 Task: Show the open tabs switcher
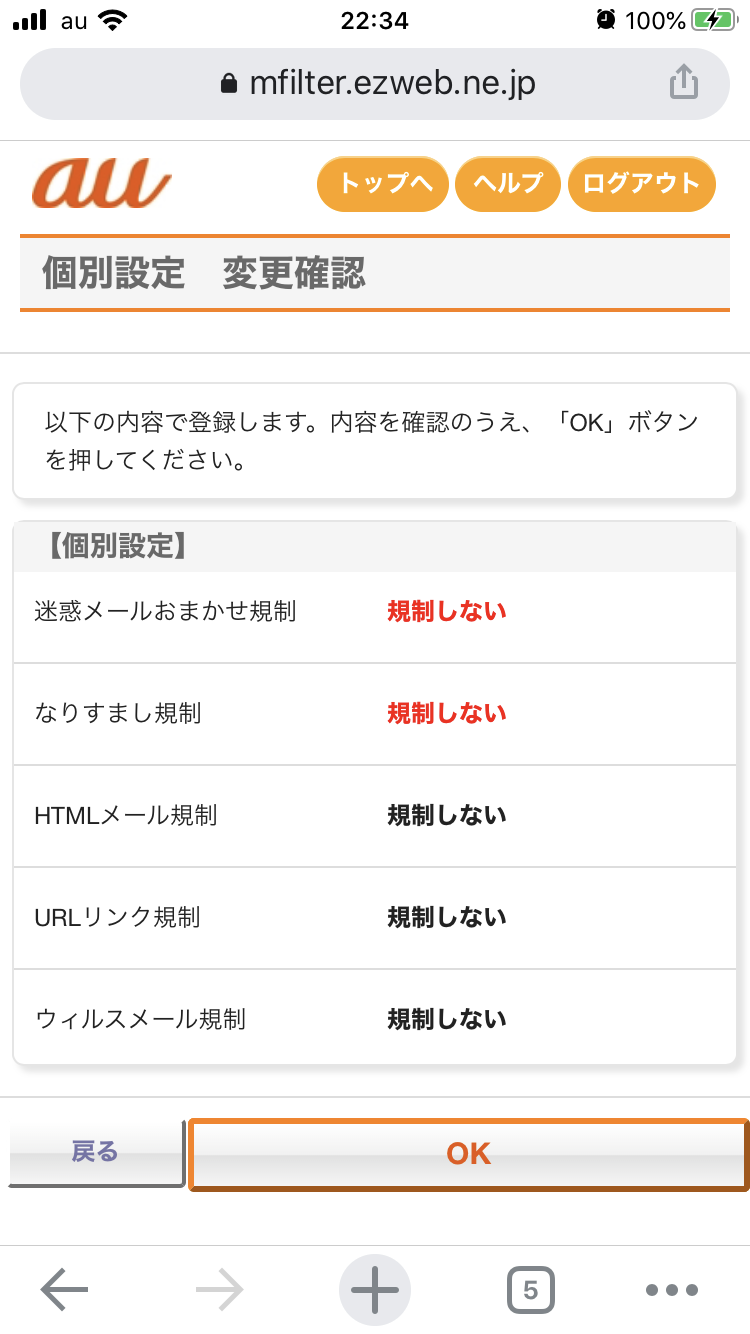[x=530, y=1290]
